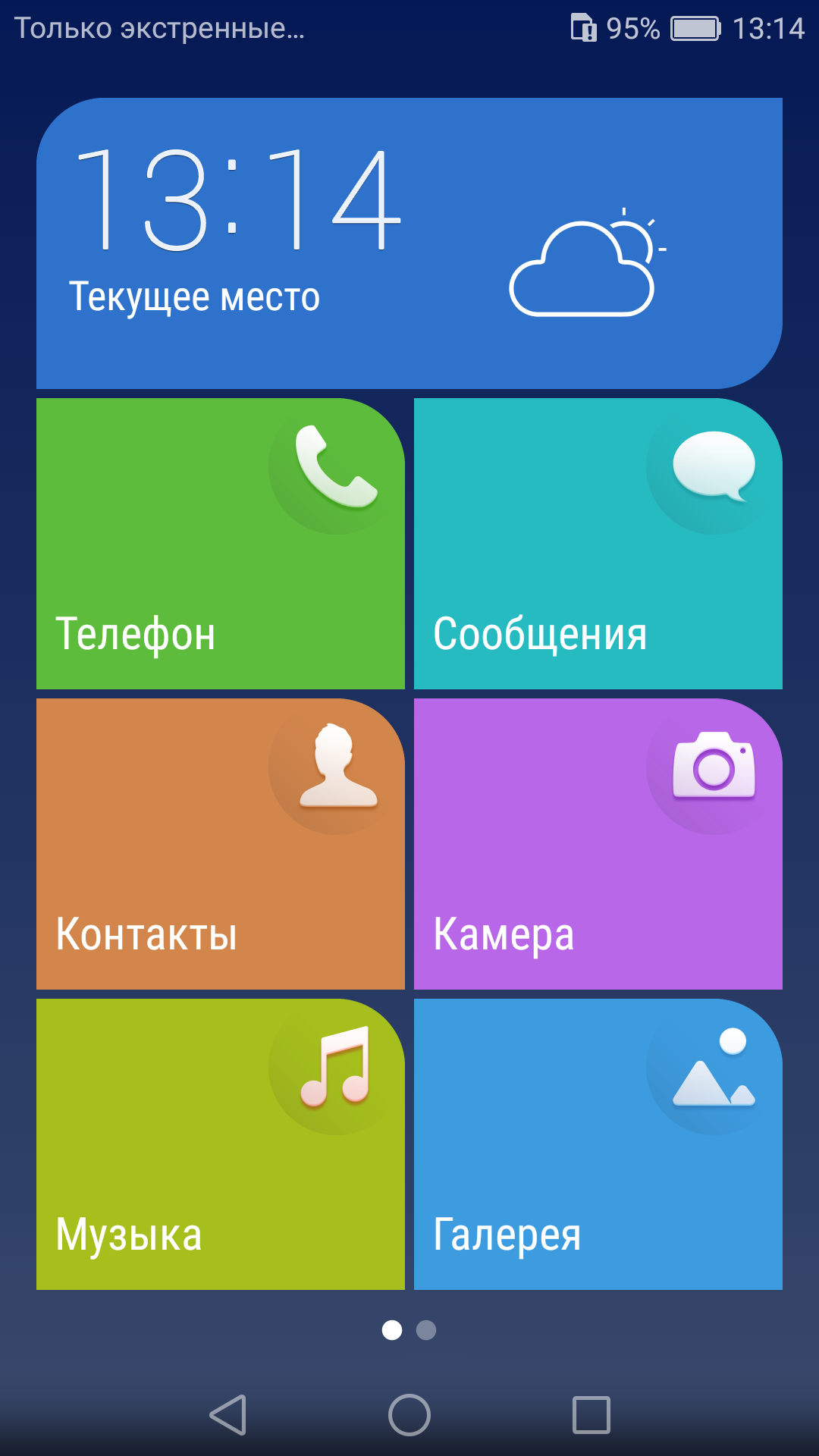Open the Сообщения tile
The image size is (819, 1456).
(x=598, y=544)
